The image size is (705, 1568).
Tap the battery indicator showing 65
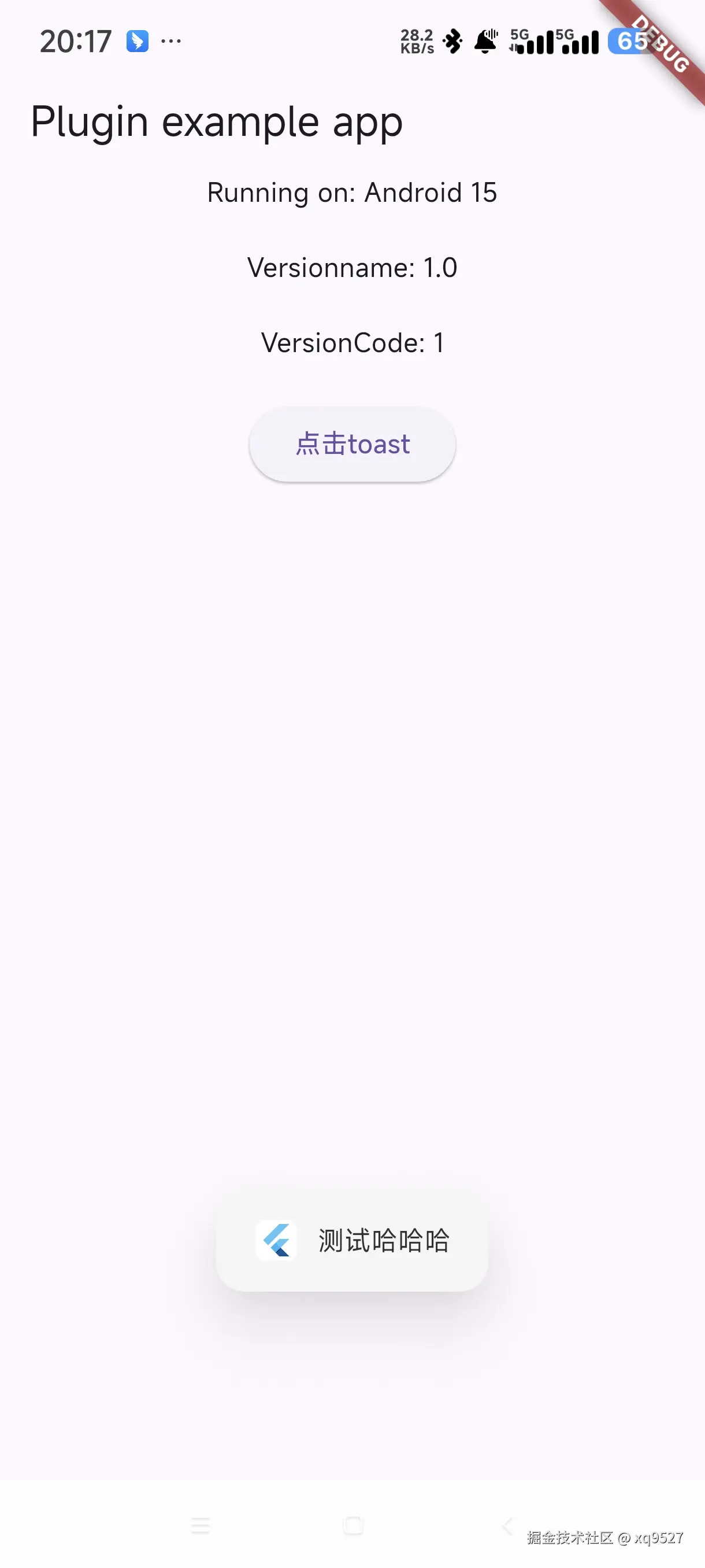click(627, 42)
